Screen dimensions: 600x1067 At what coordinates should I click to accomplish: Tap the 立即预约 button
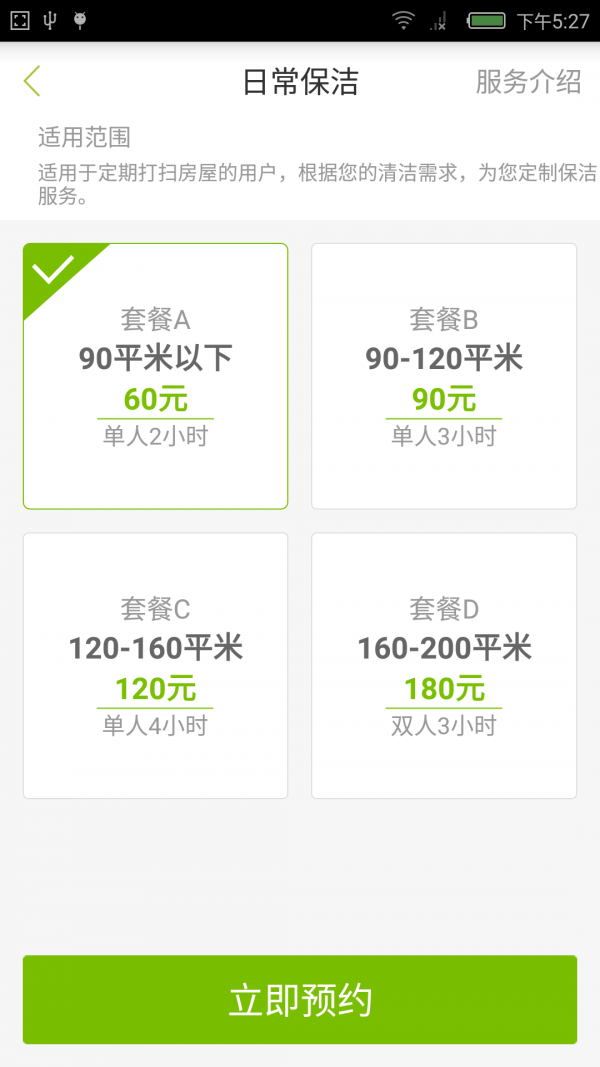[300, 1000]
